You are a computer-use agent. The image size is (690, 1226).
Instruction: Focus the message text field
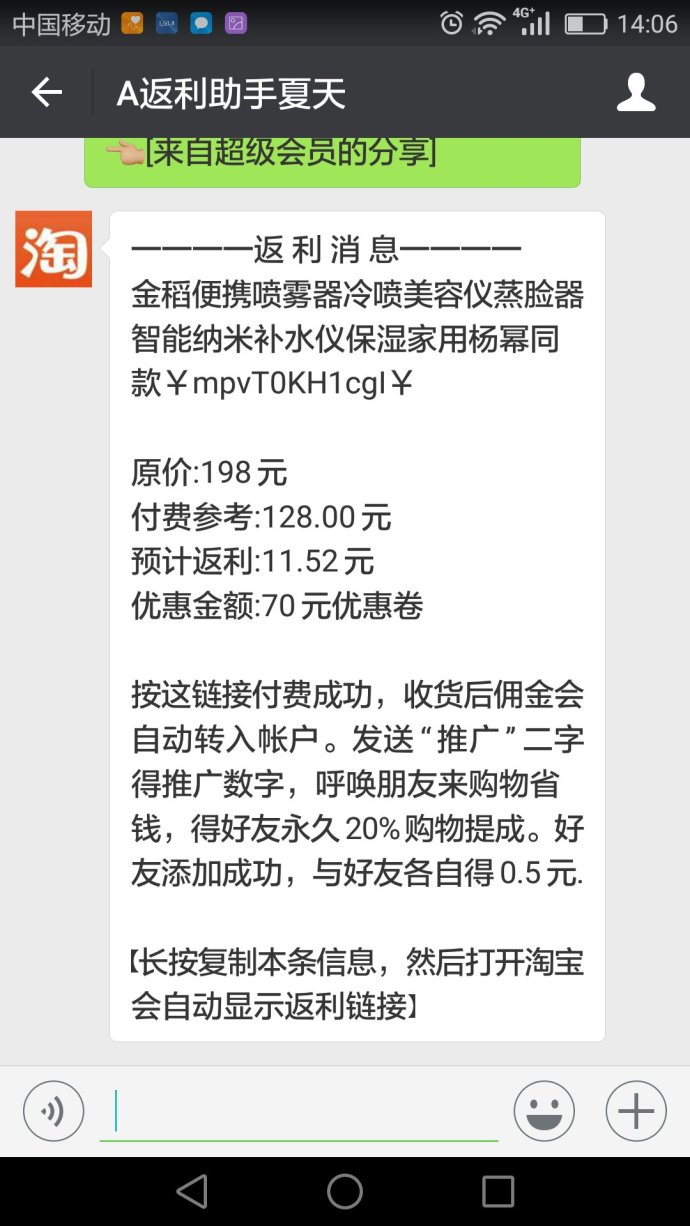pyautogui.click(x=300, y=1111)
